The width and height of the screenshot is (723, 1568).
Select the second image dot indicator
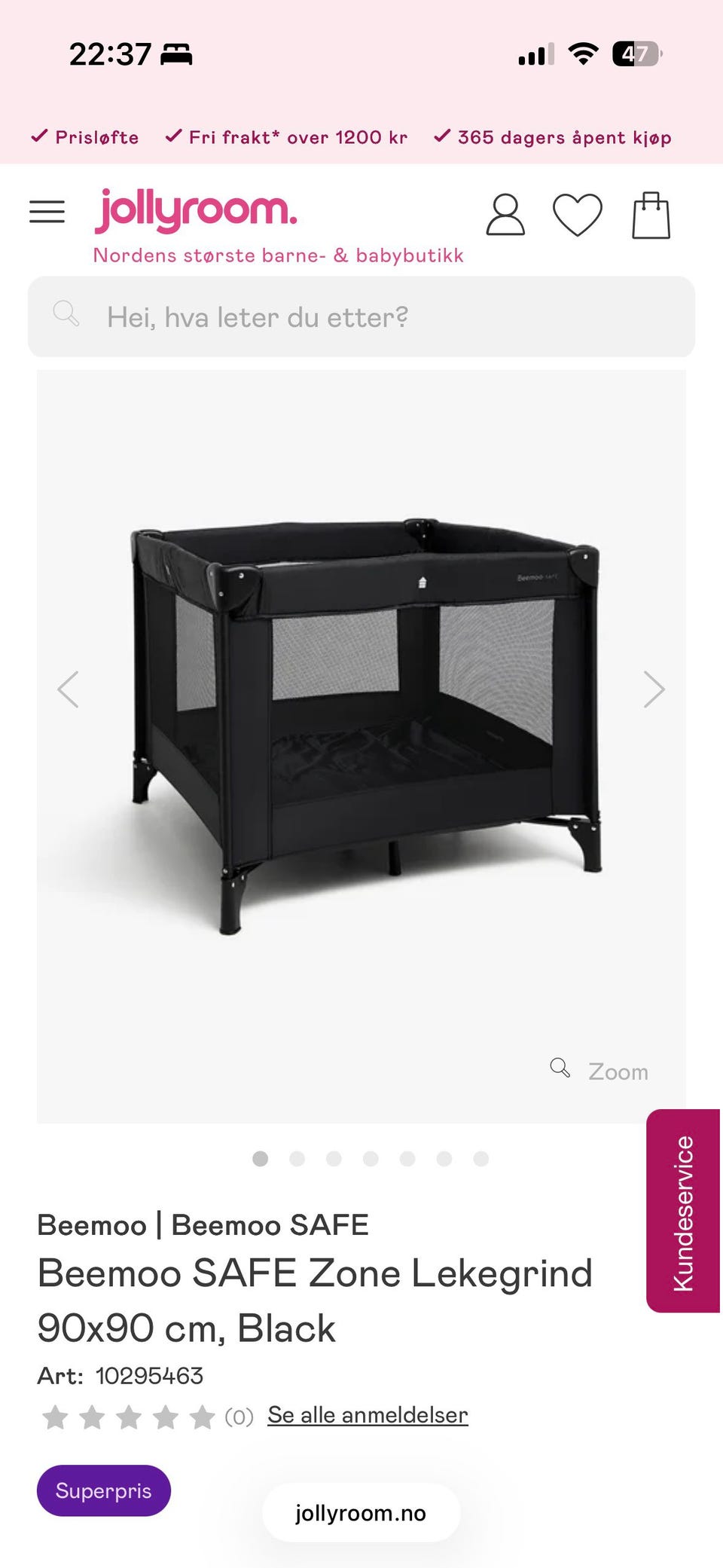pos(297,1159)
